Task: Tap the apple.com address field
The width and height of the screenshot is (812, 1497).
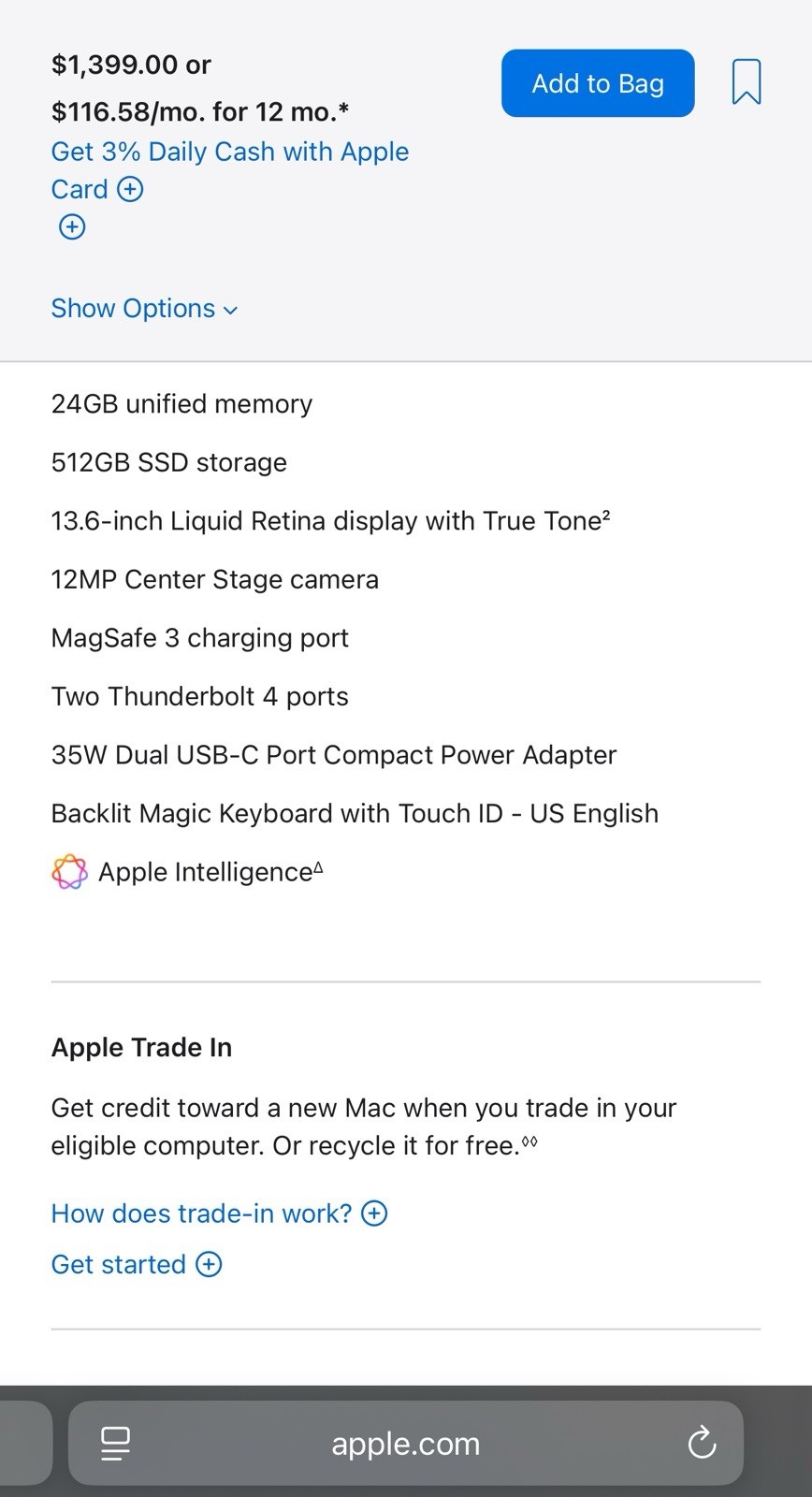Action: point(405,1443)
